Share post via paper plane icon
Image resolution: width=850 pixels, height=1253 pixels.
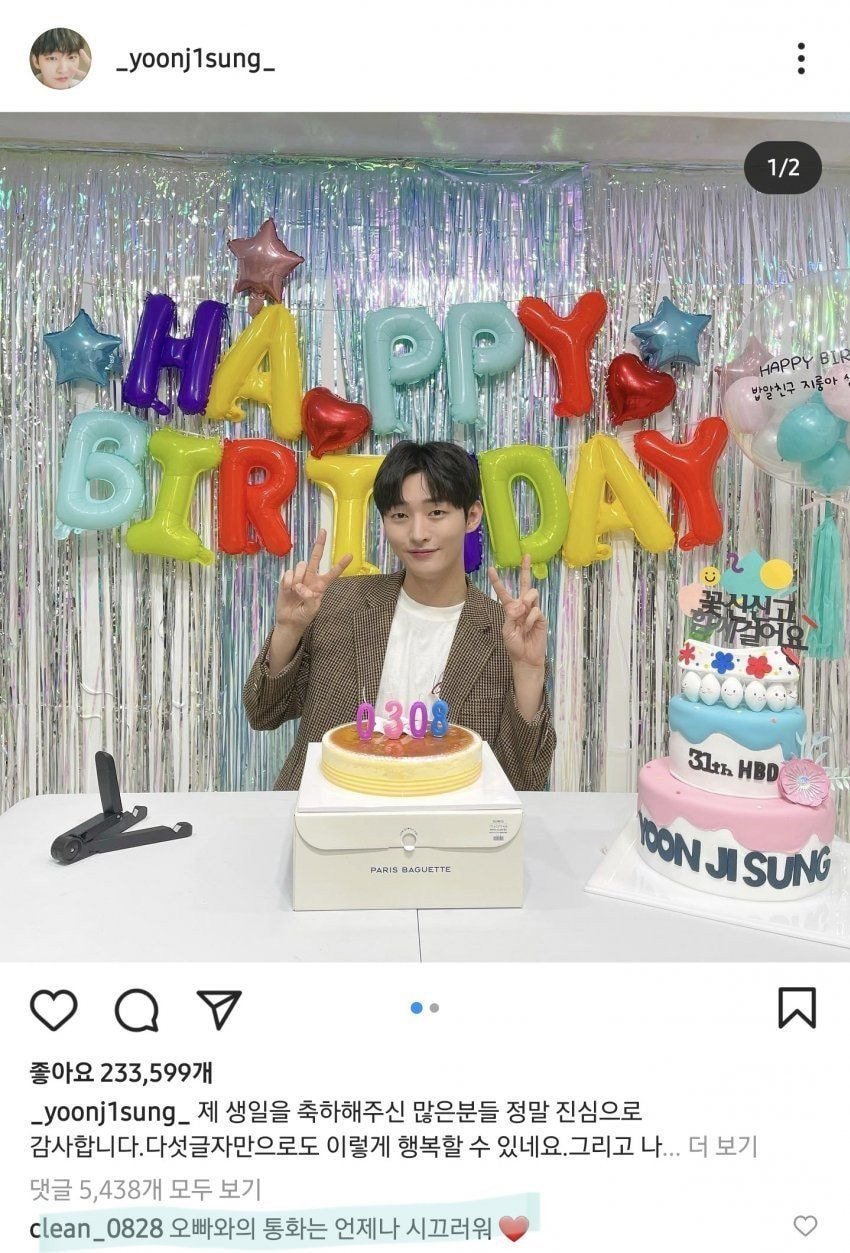(x=218, y=1010)
